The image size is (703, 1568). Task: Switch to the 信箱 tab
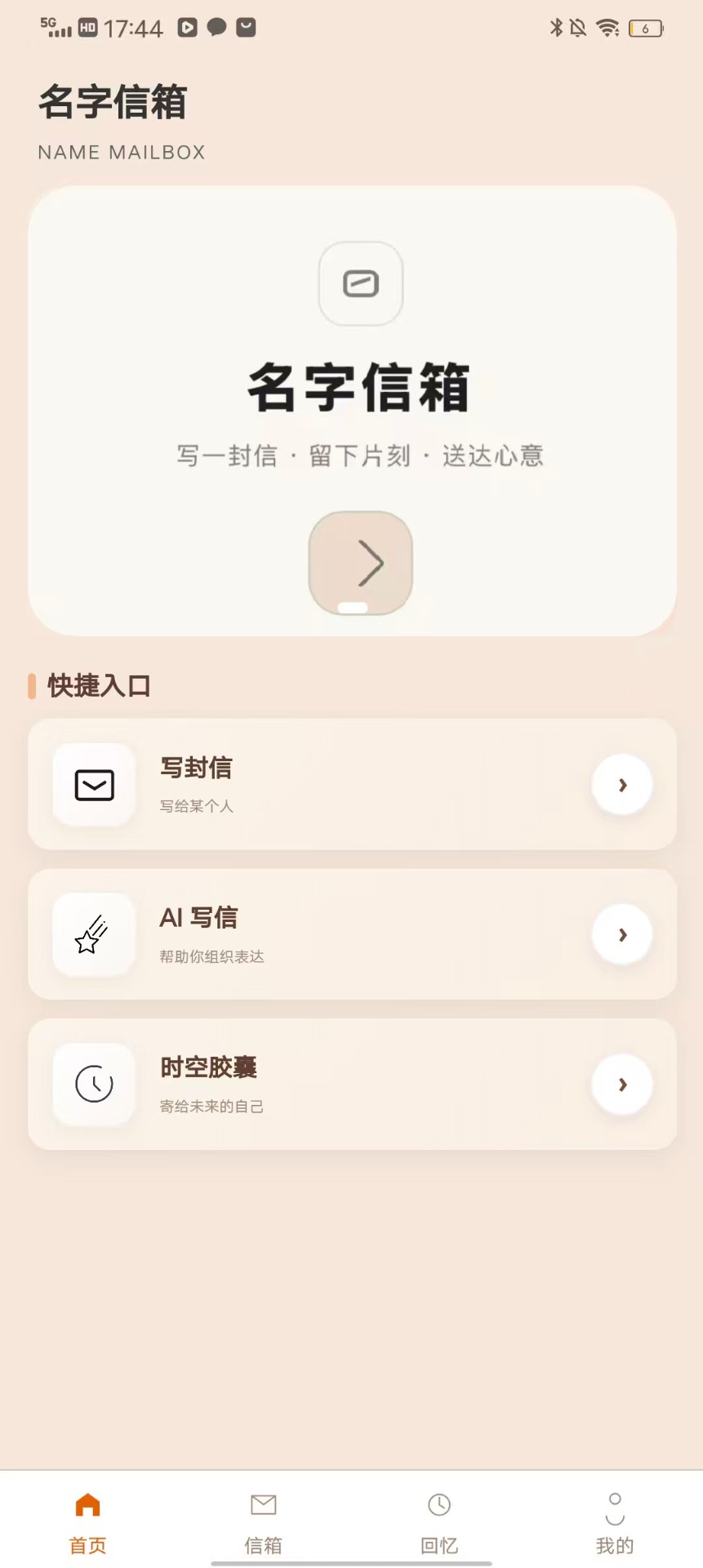tap(263, 1523)
